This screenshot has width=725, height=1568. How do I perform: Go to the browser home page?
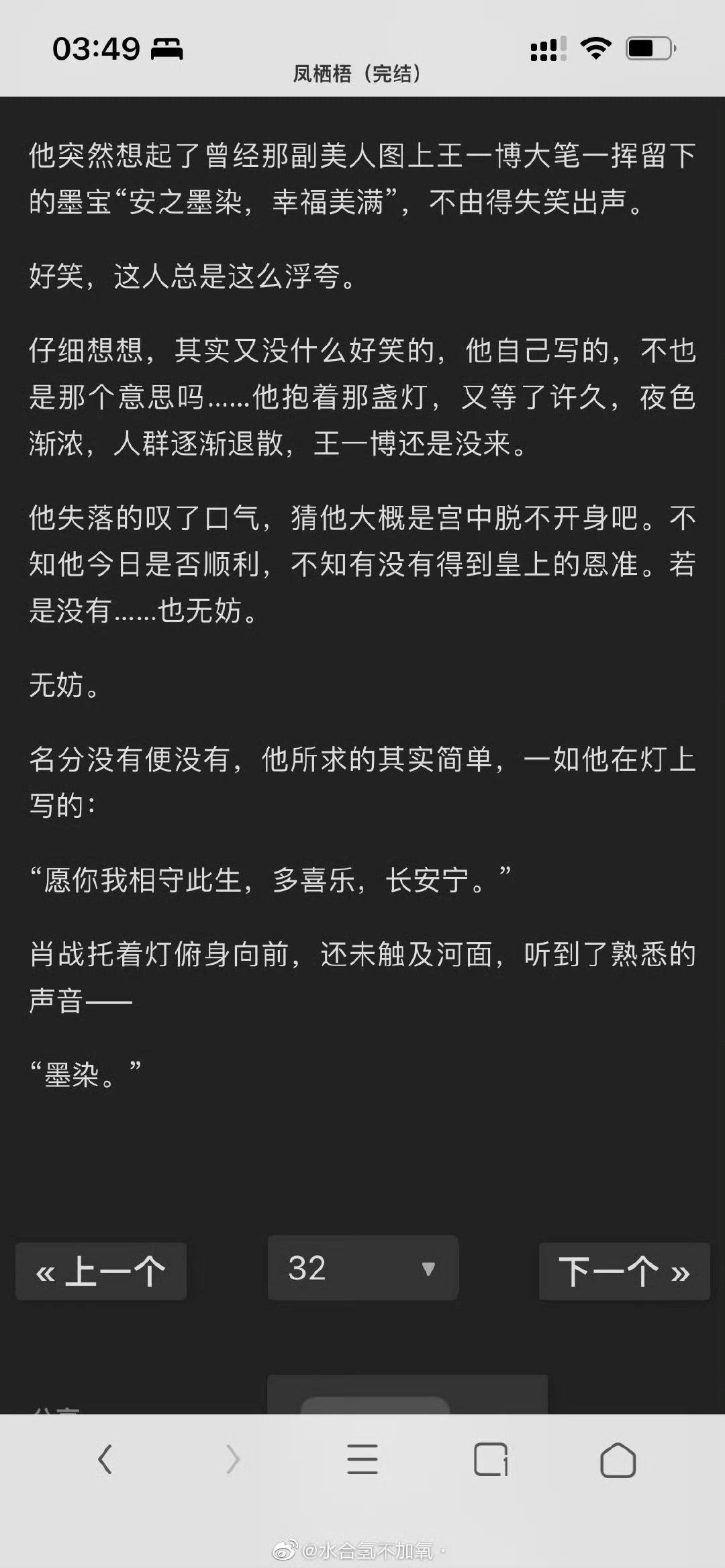(x=618, y=1459)
